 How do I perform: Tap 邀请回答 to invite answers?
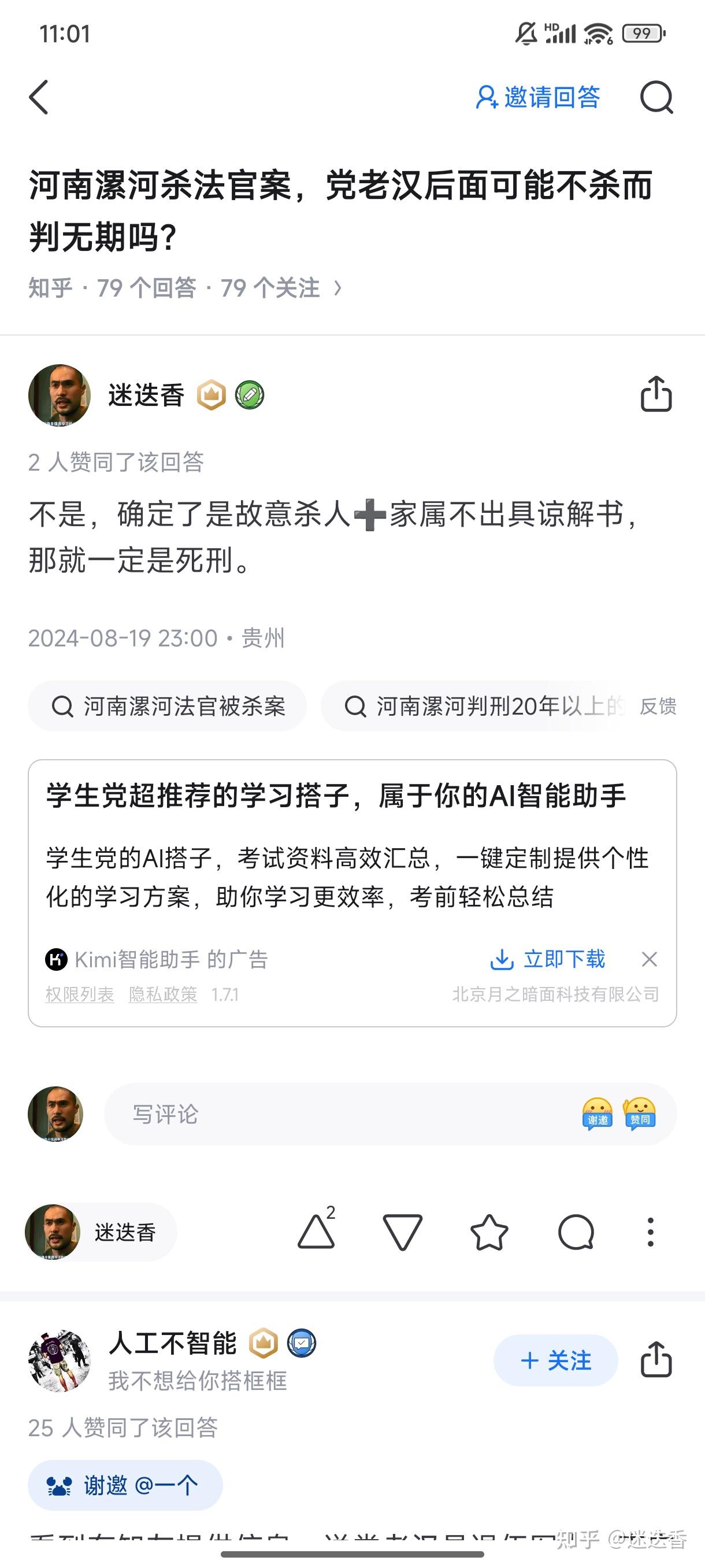pos(538,97)
